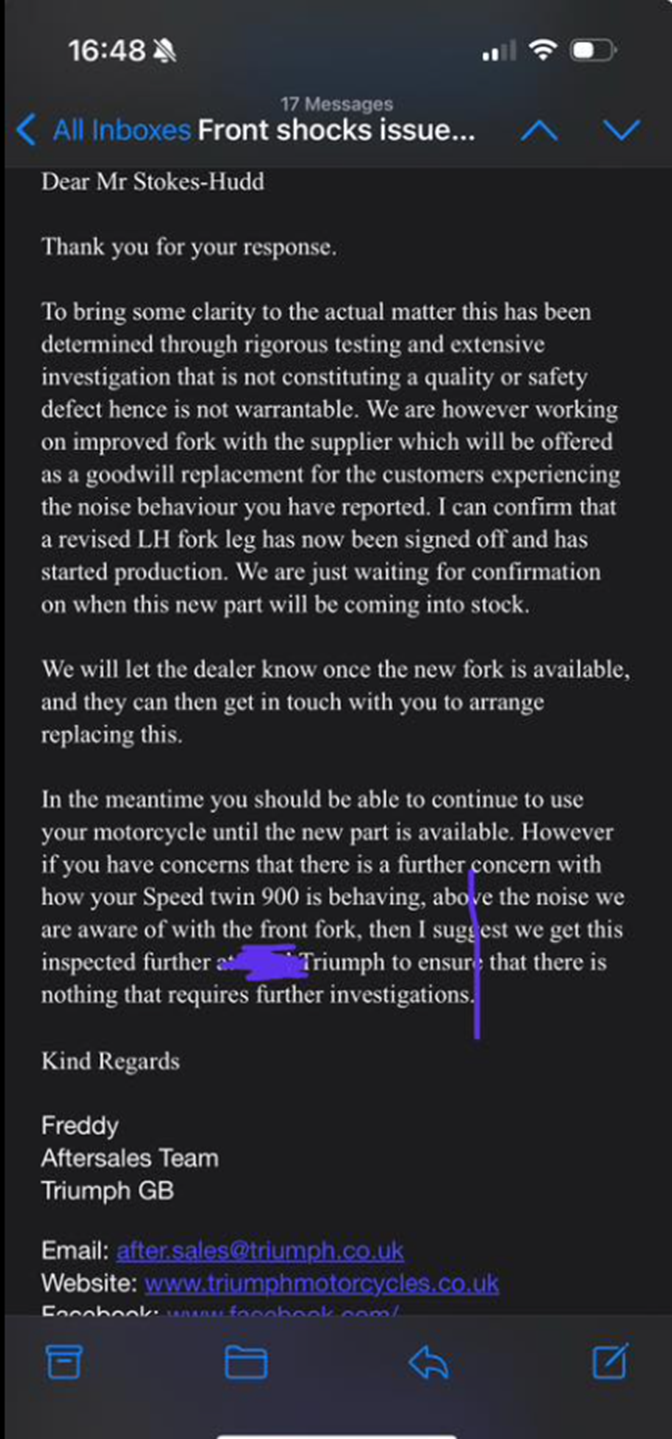Move this email to a folder
Viewport: 672px width, 1439px height.
[x=245, y=1361]
